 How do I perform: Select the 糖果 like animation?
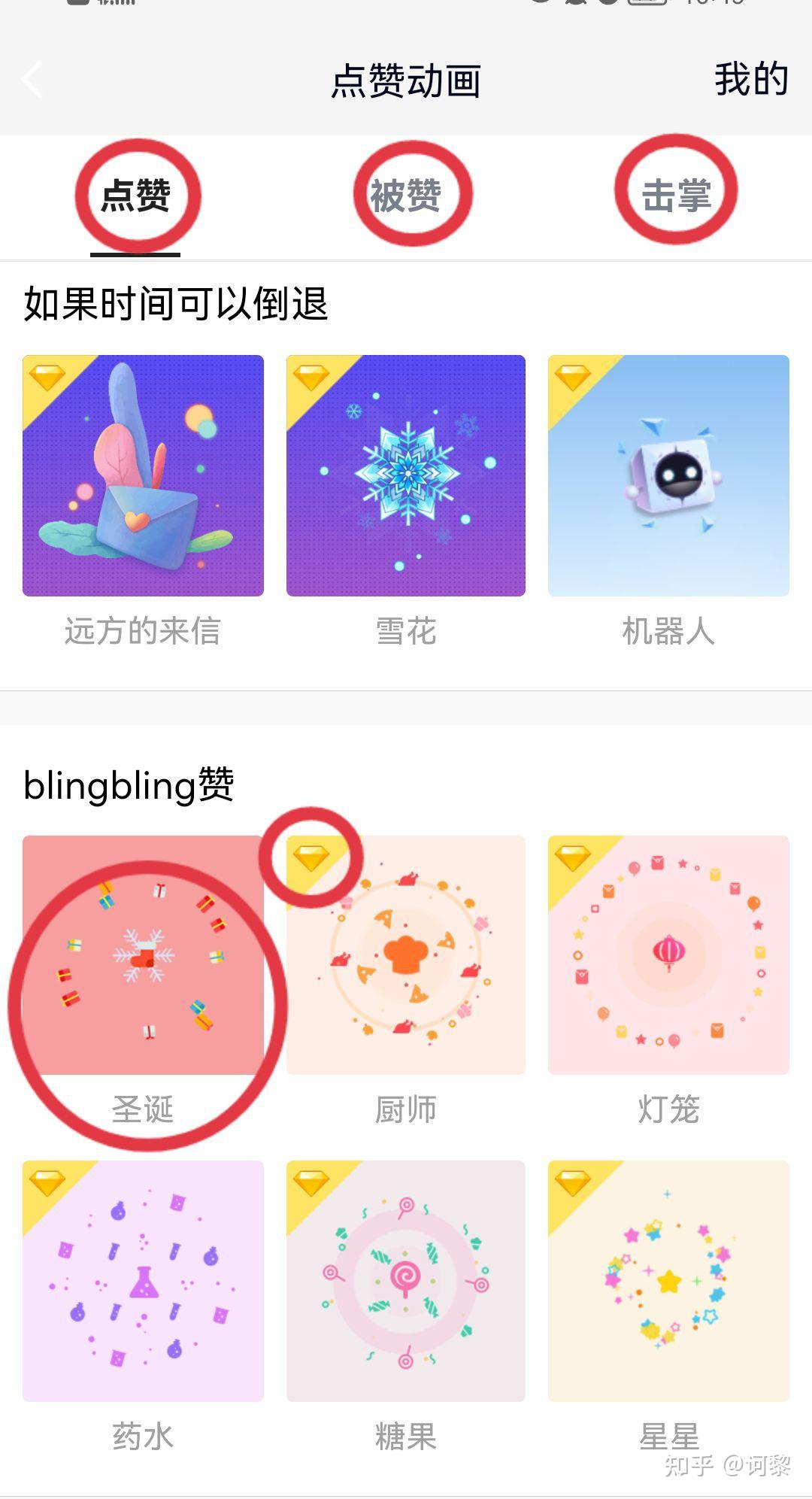click(406, 1280)
